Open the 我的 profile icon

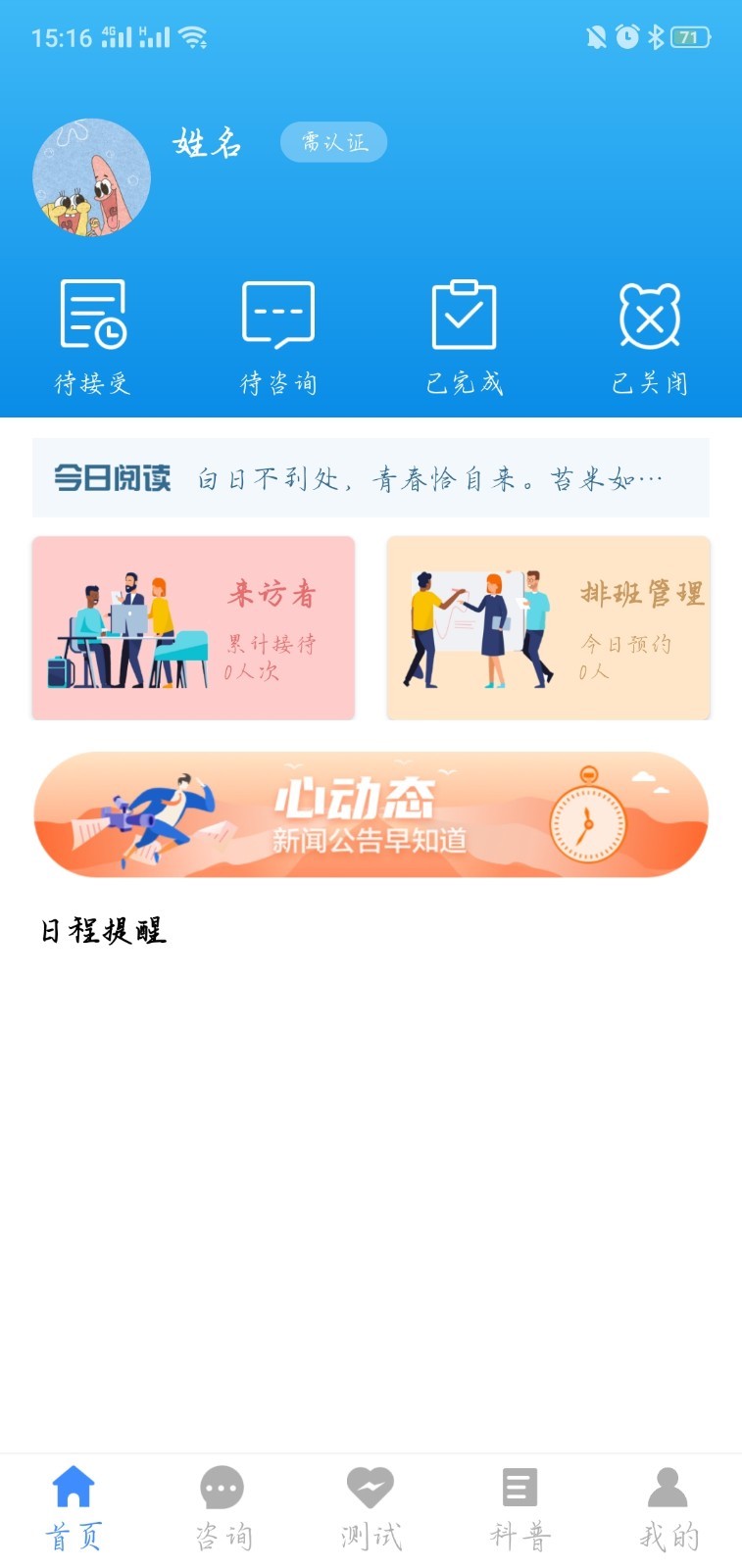667,1499
